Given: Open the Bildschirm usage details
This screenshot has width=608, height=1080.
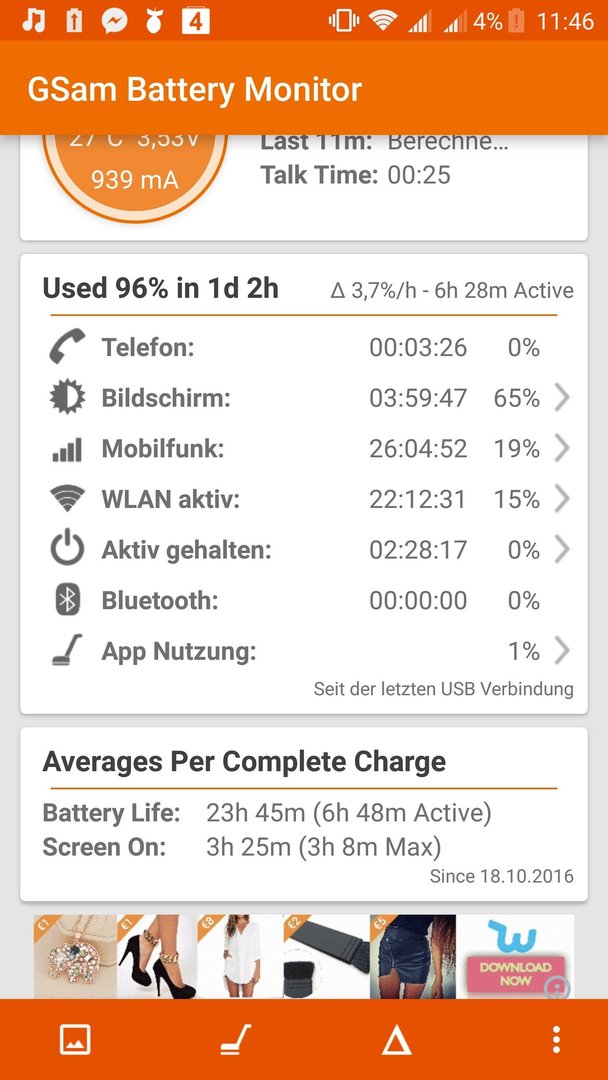Looking at the screenshot, I should coord(310,397).
